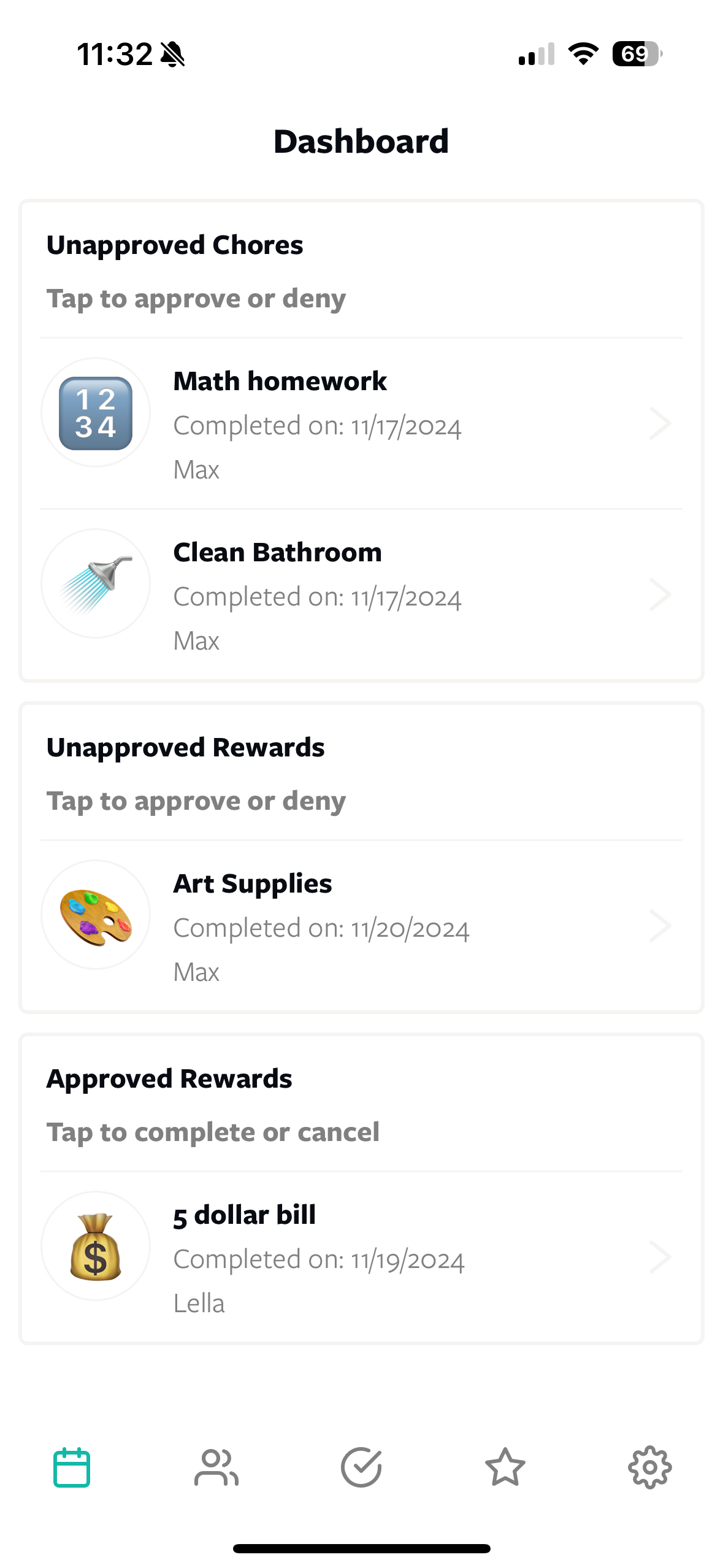Image resolution: width=723 pixels, height=1568 pixels.
Task: Go to the chores checkmark tab
Action: pyautogui.click(x=361, y=1467)
